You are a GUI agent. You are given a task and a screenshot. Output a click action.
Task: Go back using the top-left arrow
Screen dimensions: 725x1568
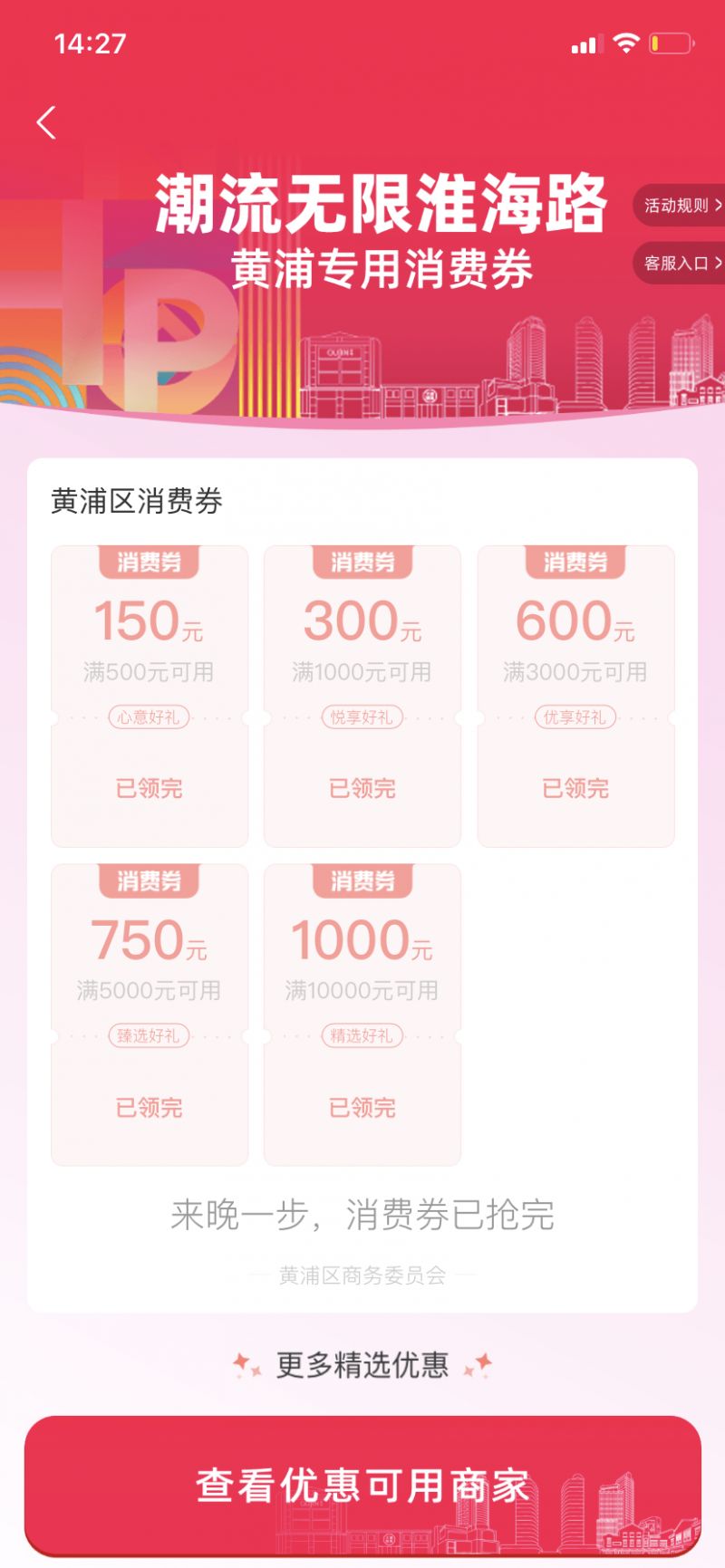pyautogui.click(x=46, y=122)
